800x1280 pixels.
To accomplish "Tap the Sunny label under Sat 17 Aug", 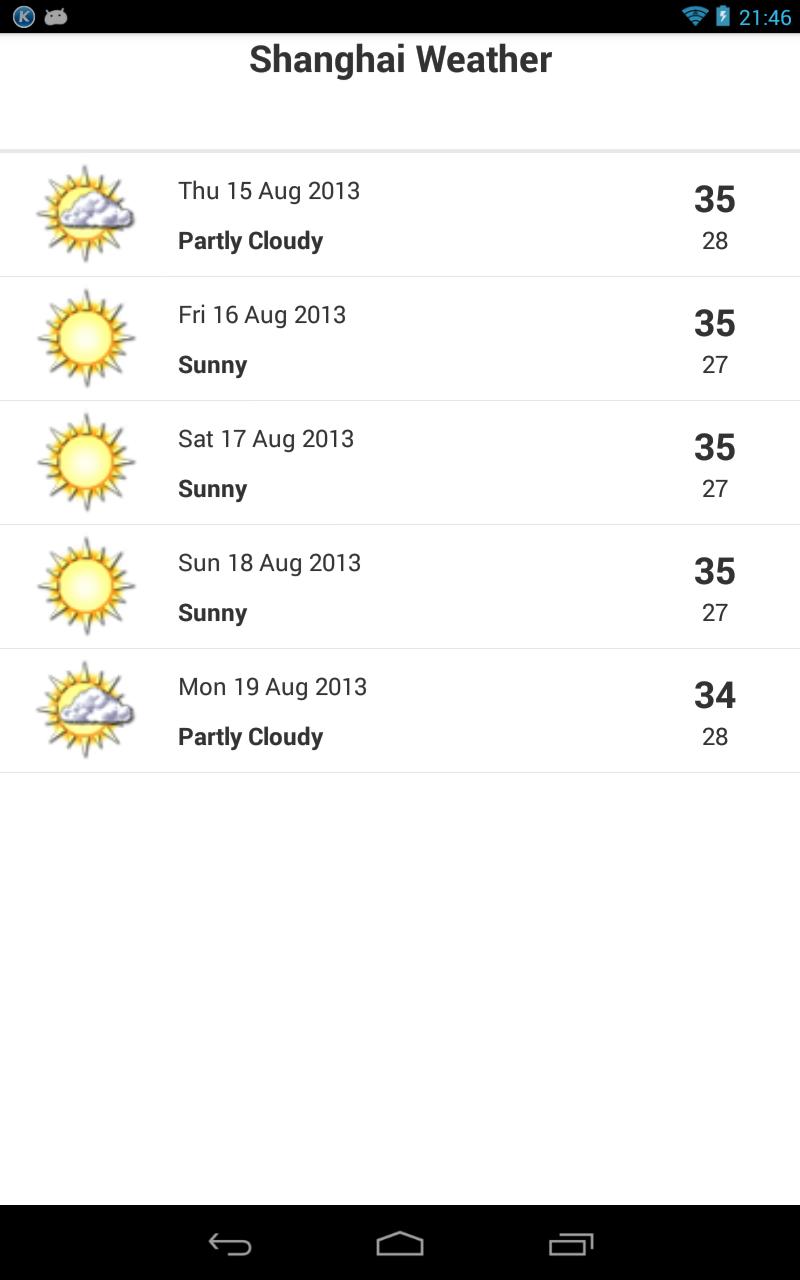I will [x=212, y=489].
